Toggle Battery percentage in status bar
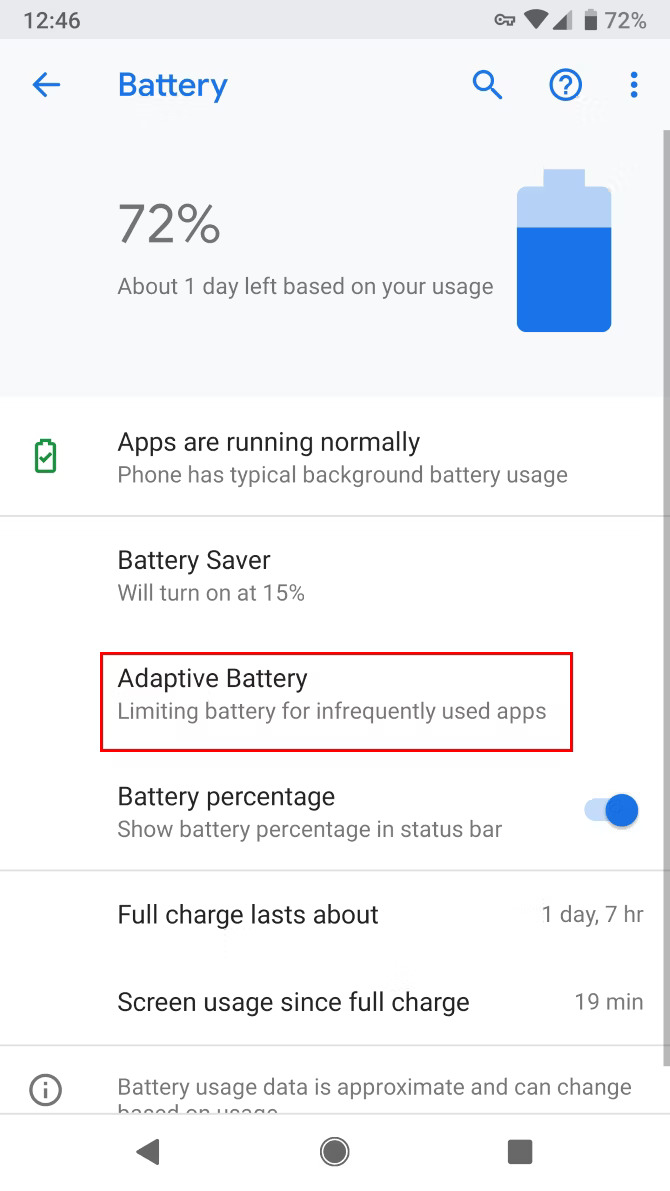The width and height of the screenshot is (670, 1191). [611, 811]
